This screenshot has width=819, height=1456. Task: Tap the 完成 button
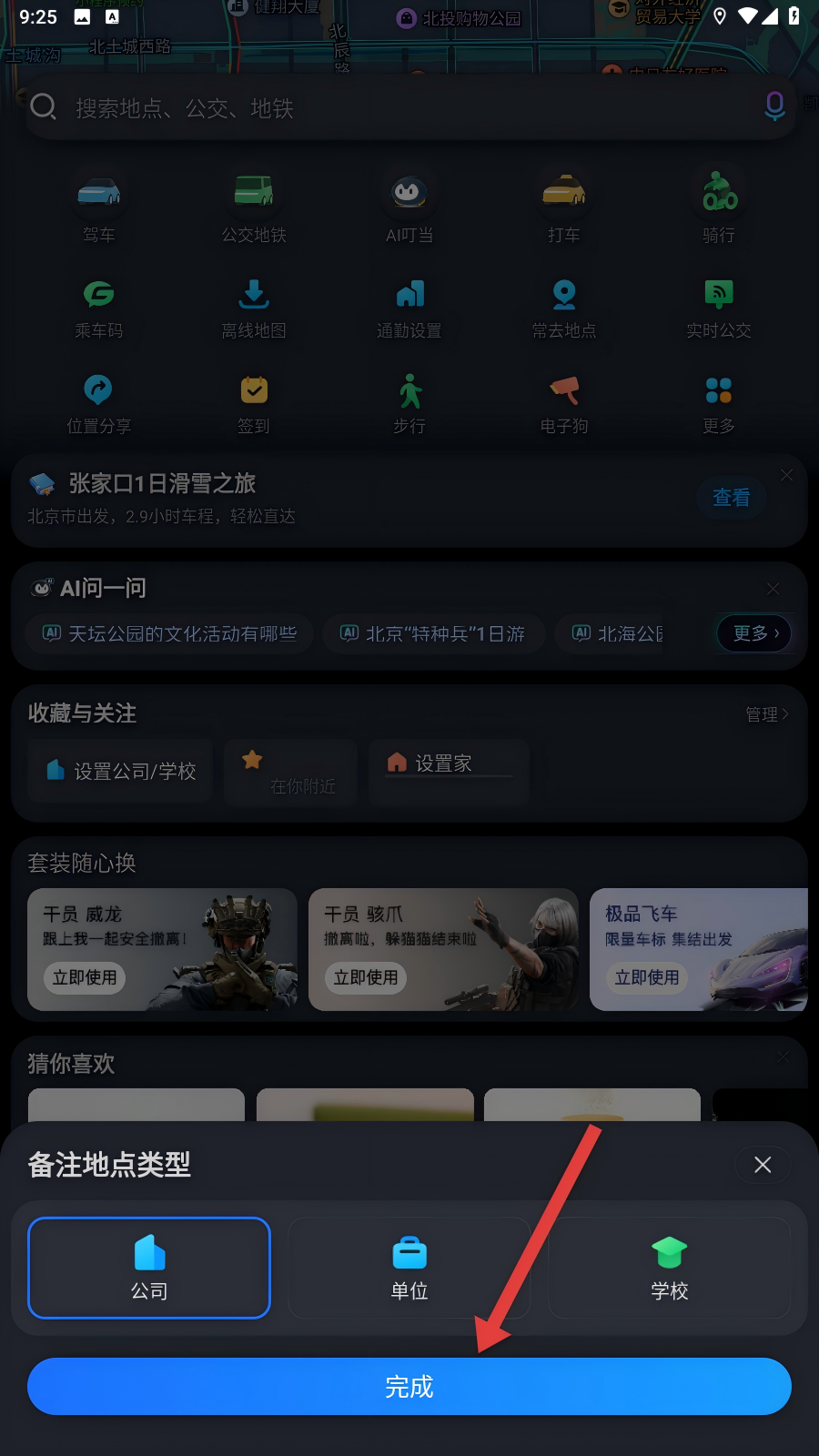(x=409, y=1386)
